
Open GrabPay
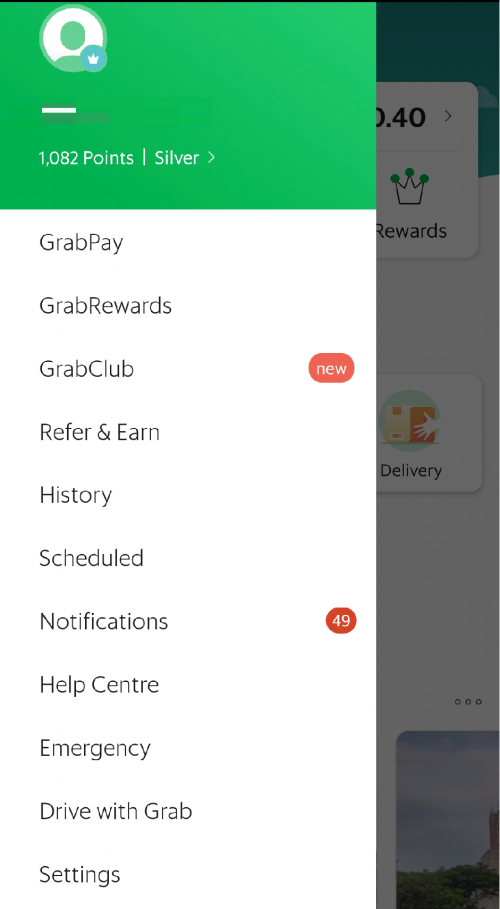tap(188, 242)
